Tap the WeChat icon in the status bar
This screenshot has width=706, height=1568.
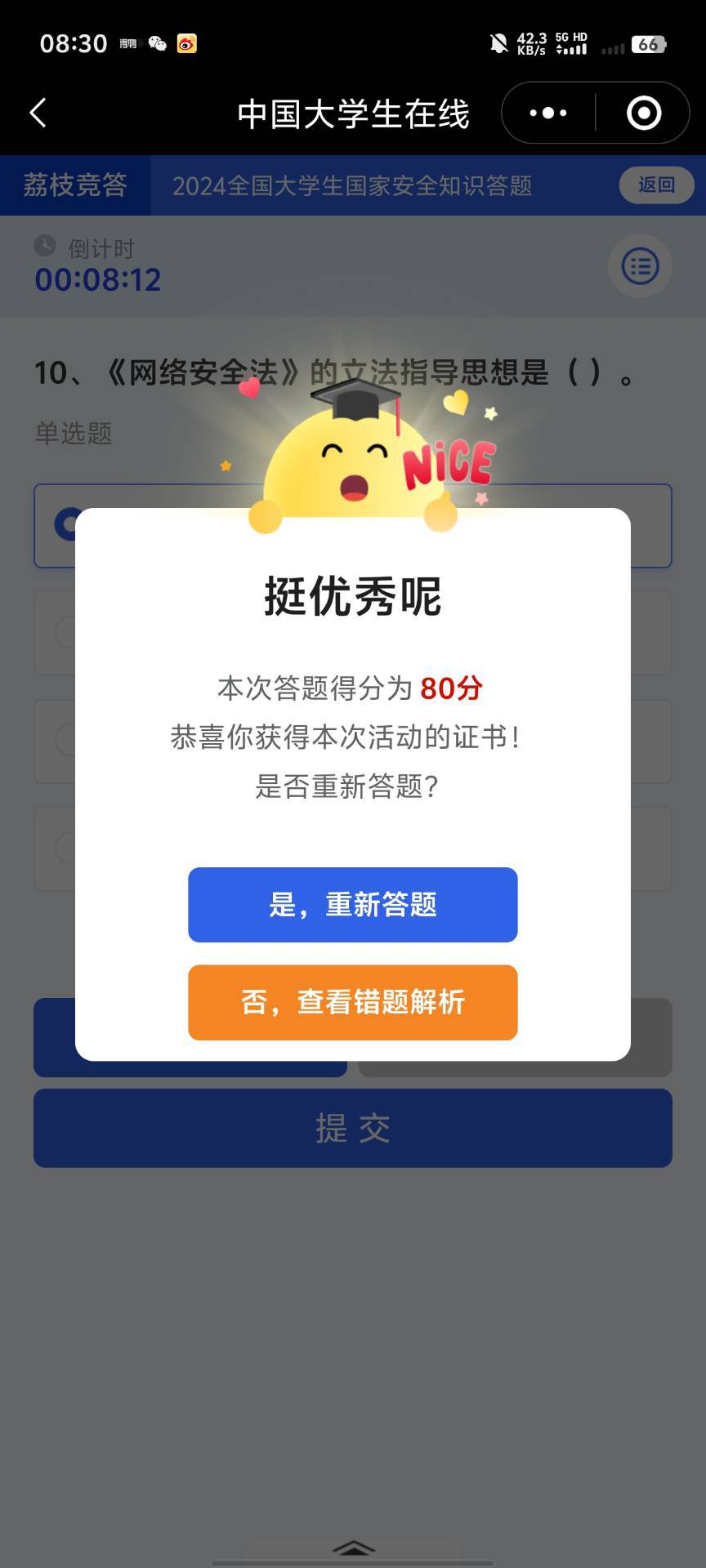tap(156, 43)
